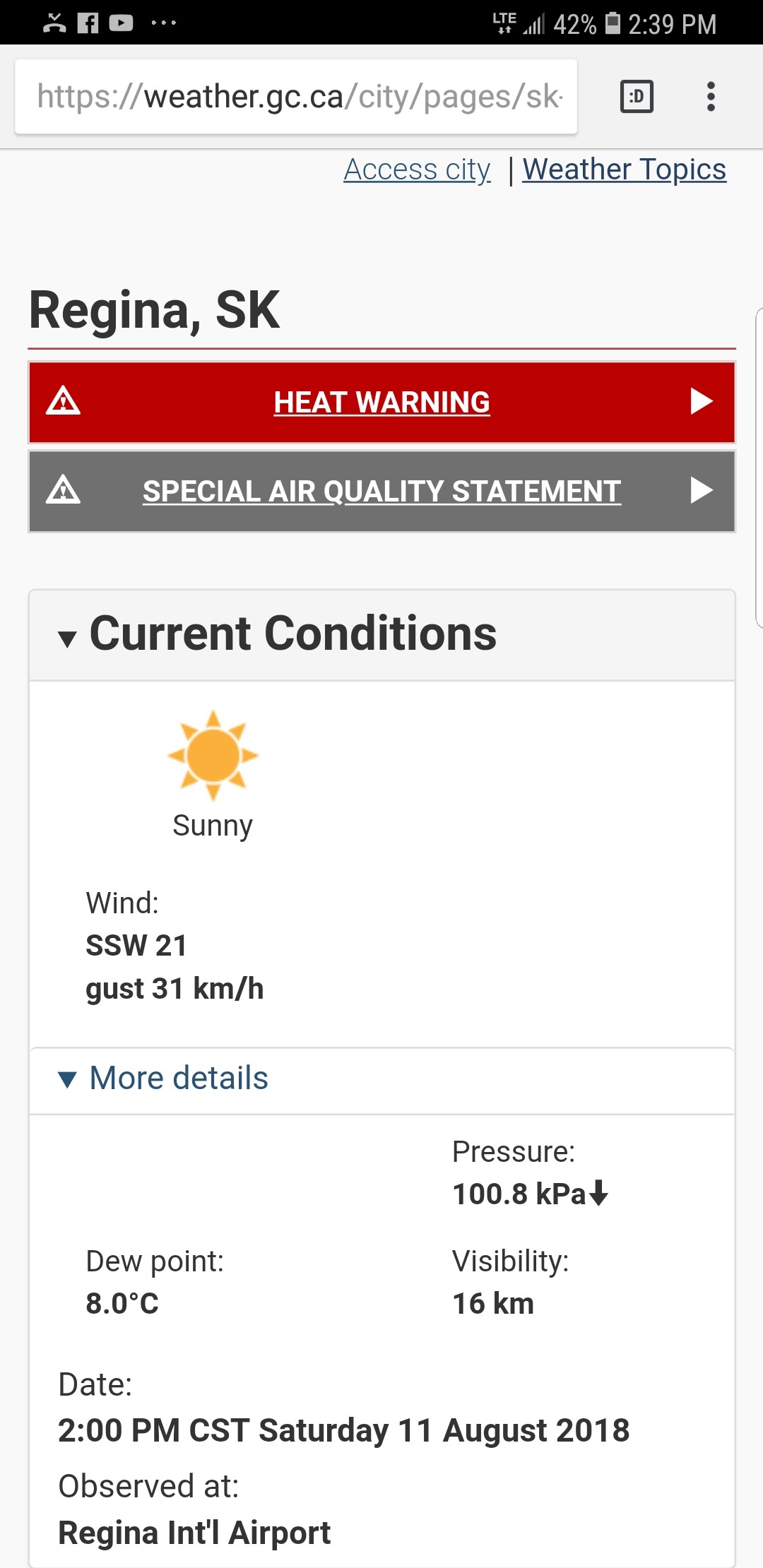Follow the Access city link
This screenshot has height=1568, width=763.
[417, 170]
